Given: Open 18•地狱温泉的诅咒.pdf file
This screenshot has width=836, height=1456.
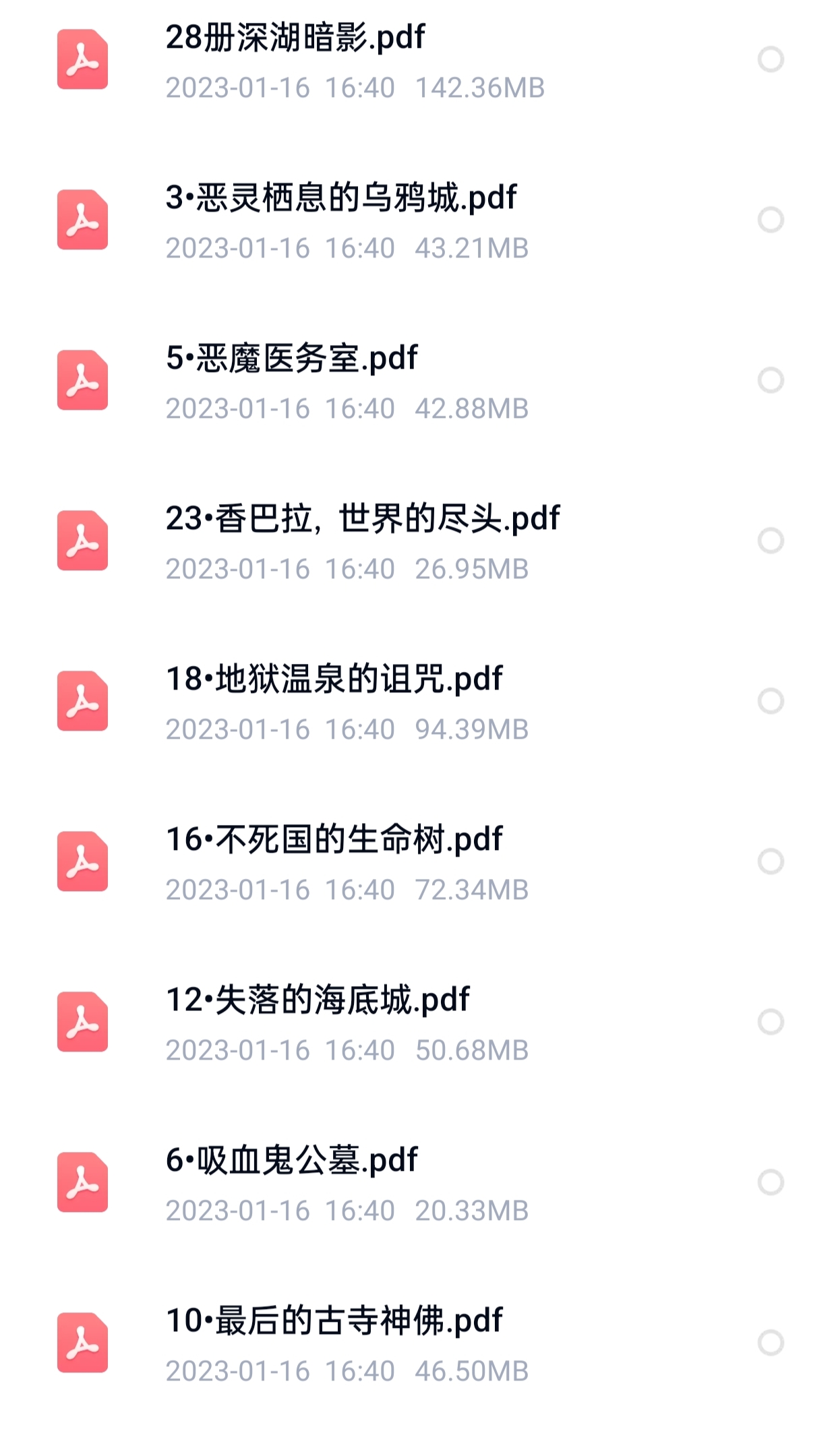Looking at the screenshot, I should [x=334, y=679].
